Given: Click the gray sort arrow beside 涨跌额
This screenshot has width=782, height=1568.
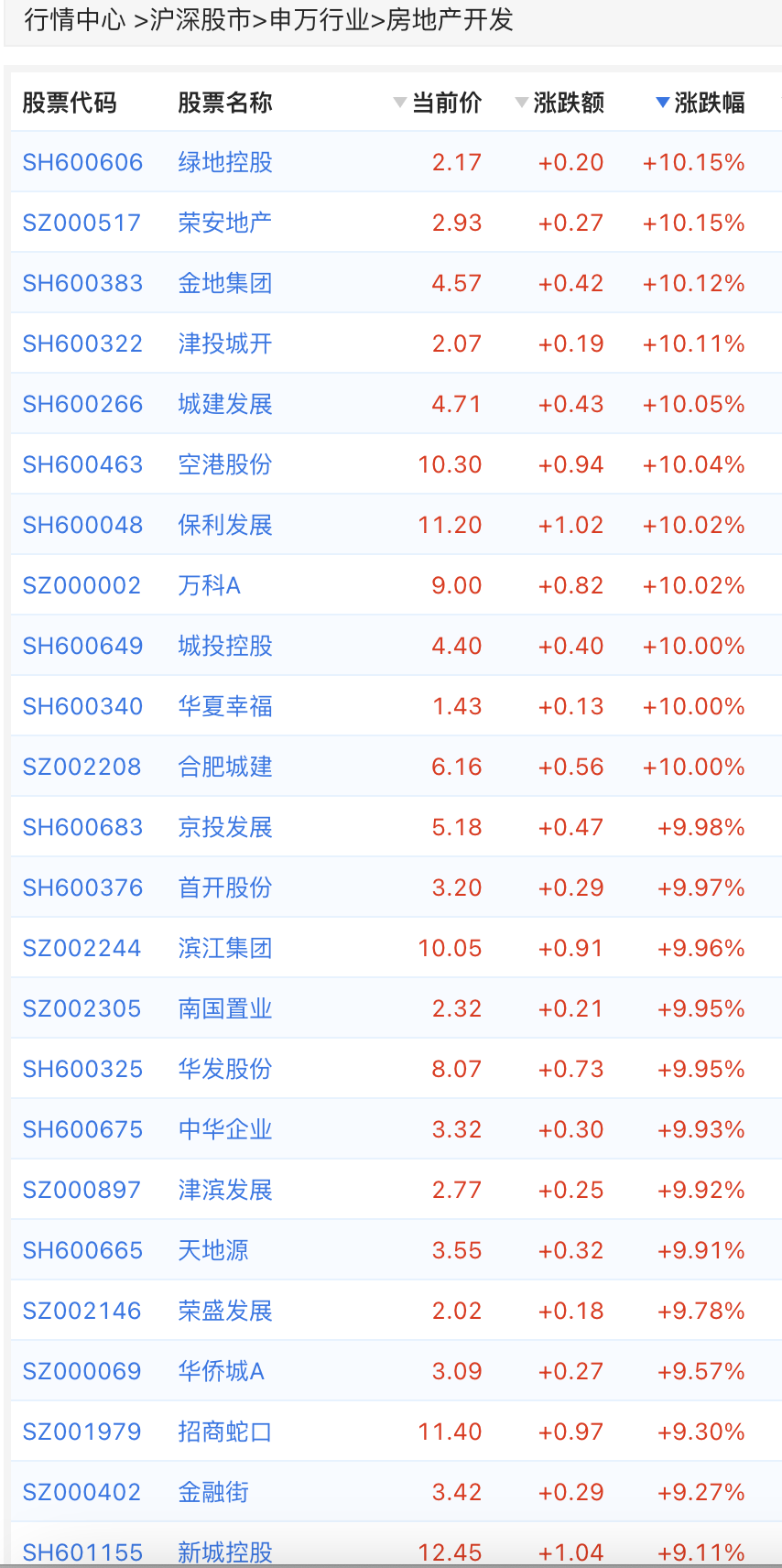Looking at the screenshot, I should coord(520,103).
